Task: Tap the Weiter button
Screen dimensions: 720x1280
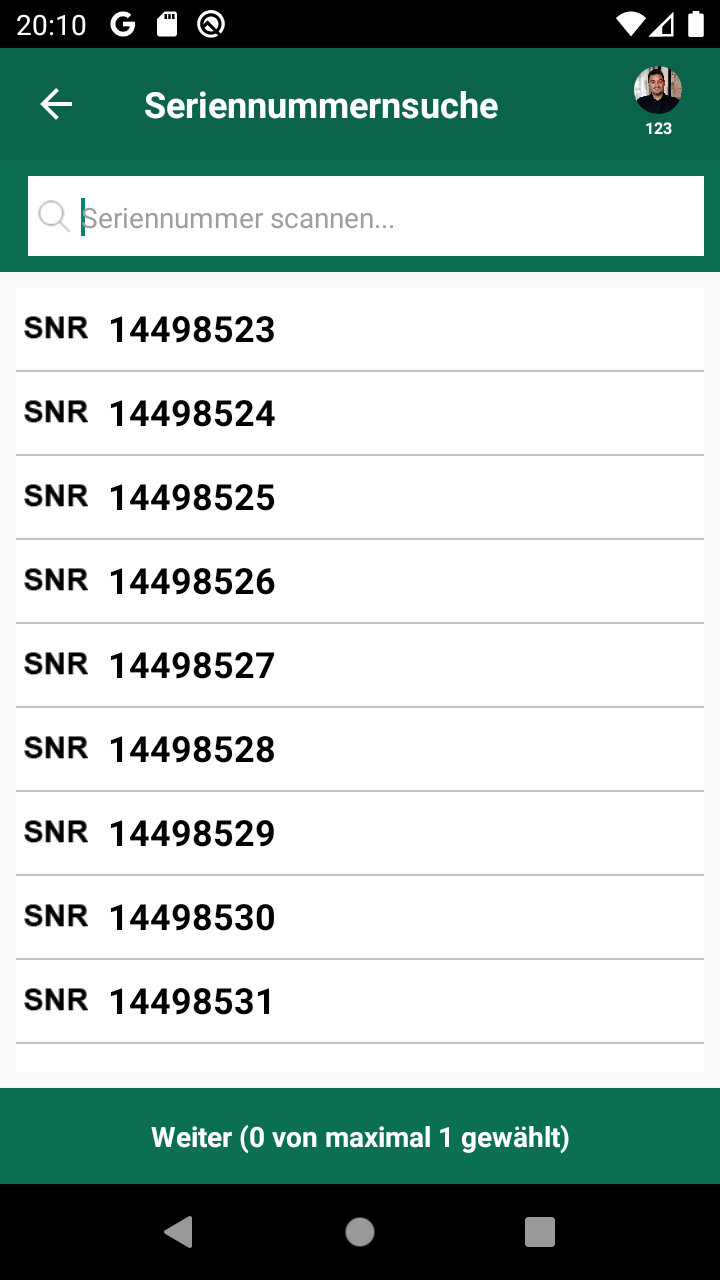Action: (360, 1136)
